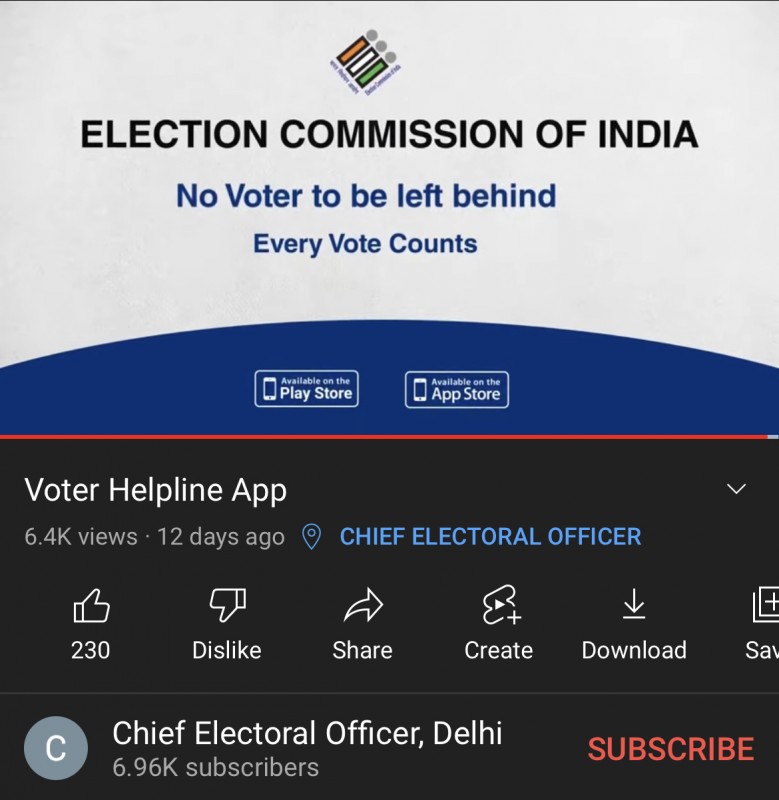Open the CHIEF ELECTORAL OFFICER location link

coord(490,537)
